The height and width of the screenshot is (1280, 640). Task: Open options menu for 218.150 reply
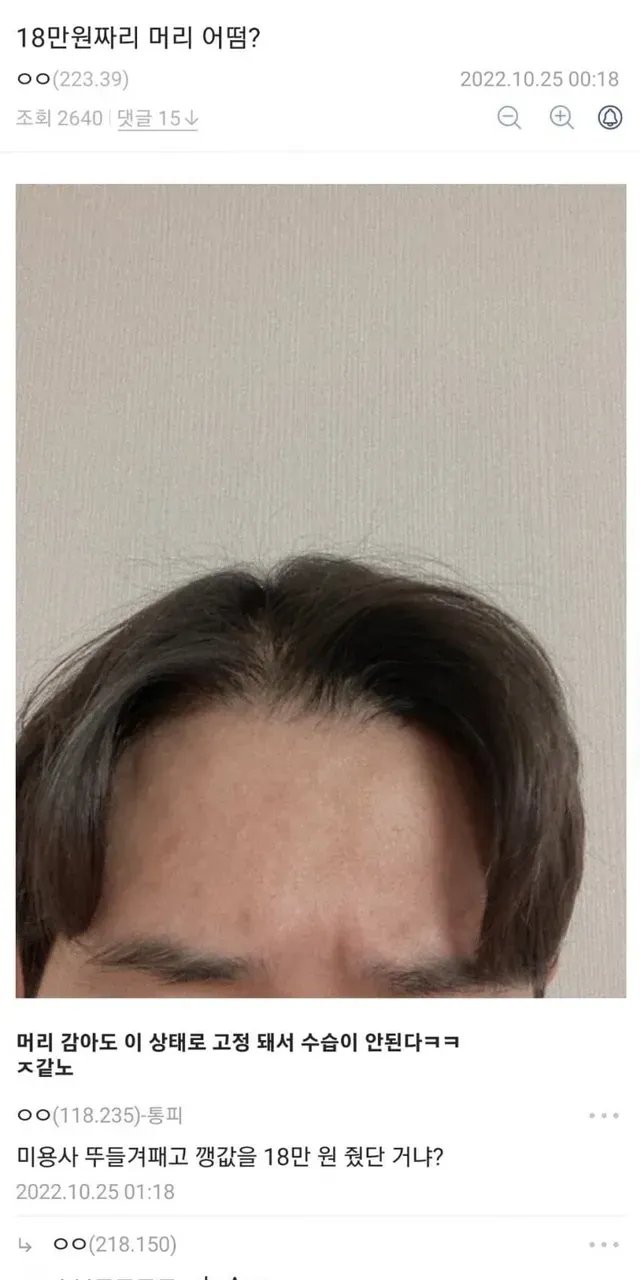click(x=604, y=1245)
